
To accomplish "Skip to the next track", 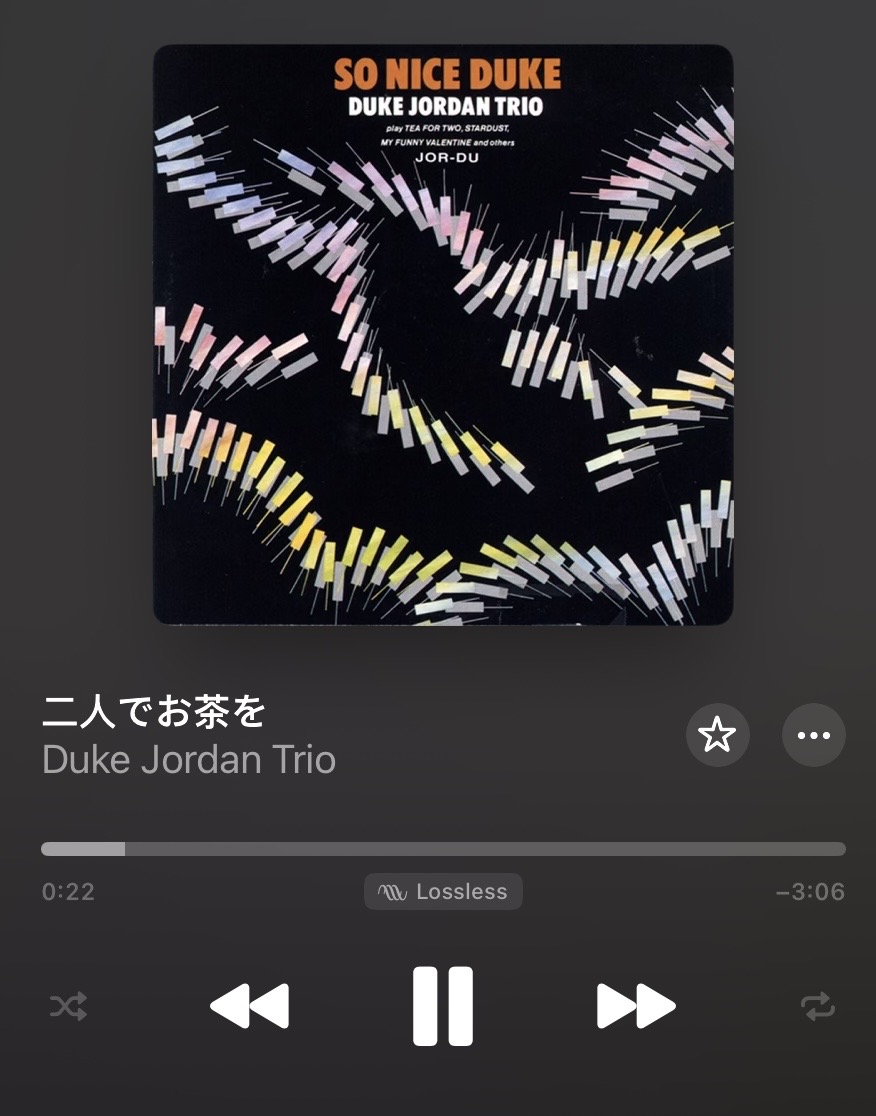I will 636,1006.
